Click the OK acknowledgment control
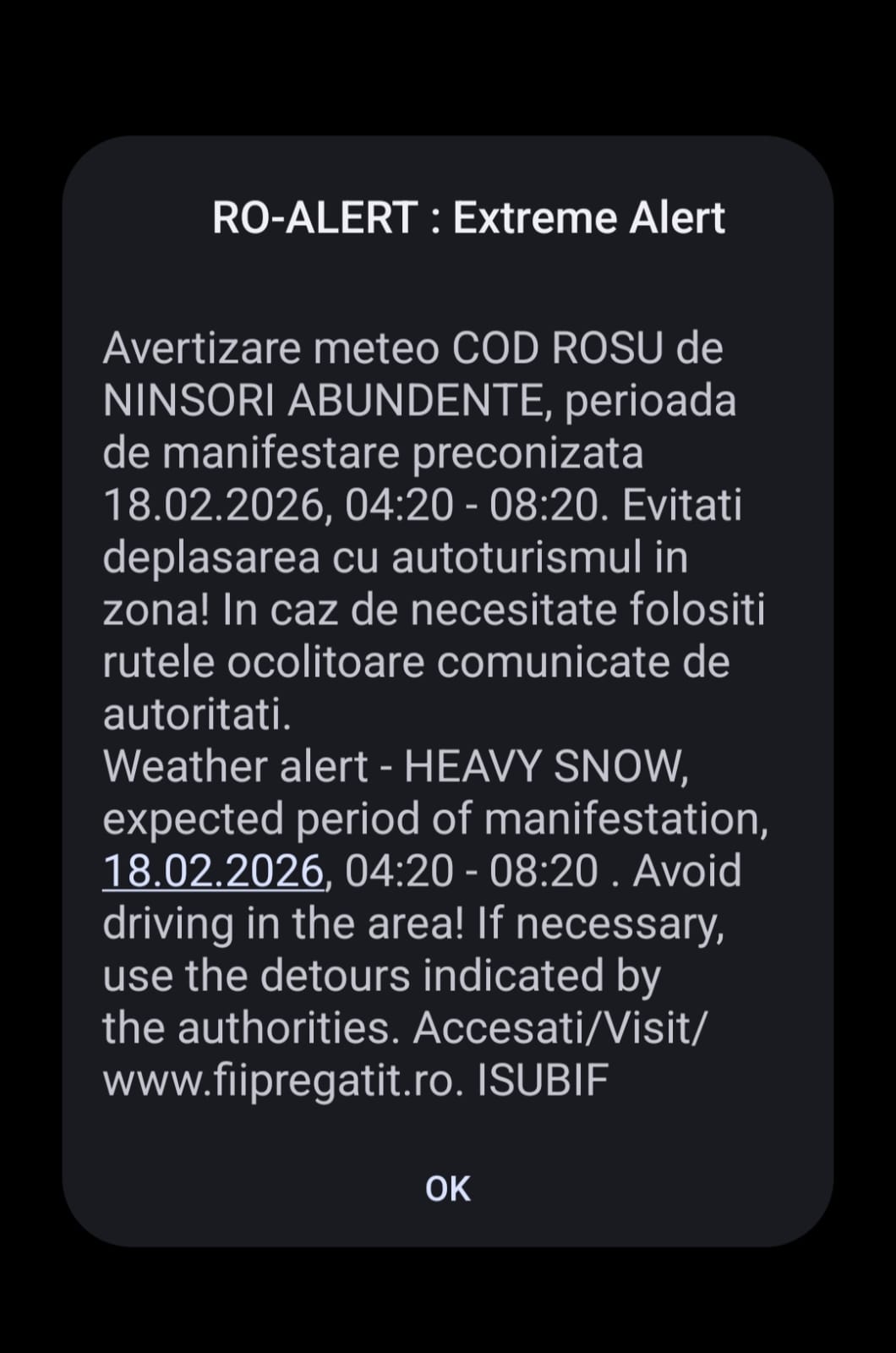This screenshot has height=1353, width=896. (447, 1187)
